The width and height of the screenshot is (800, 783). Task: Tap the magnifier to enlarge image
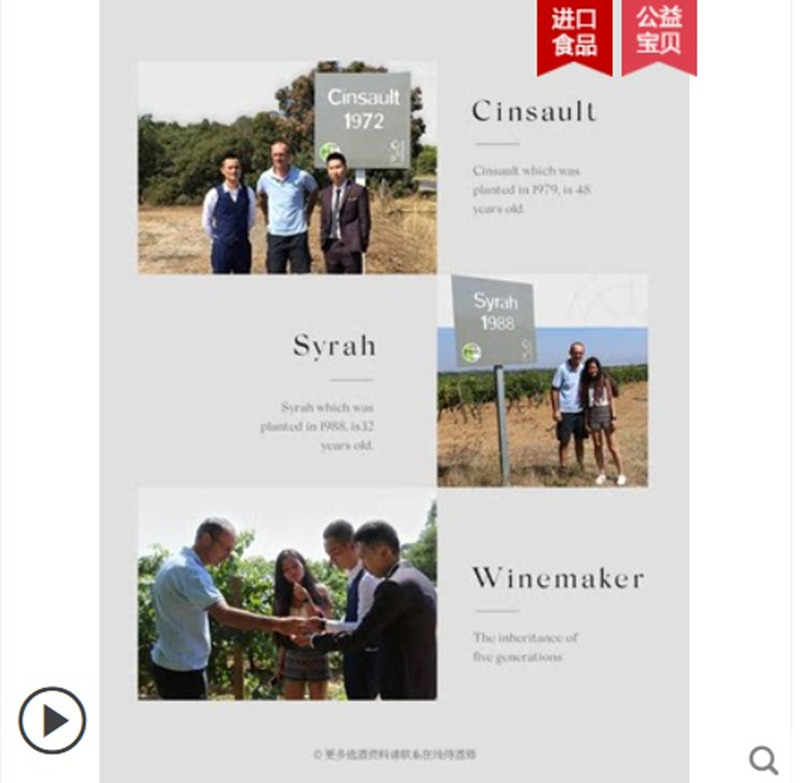coord(763,760)
